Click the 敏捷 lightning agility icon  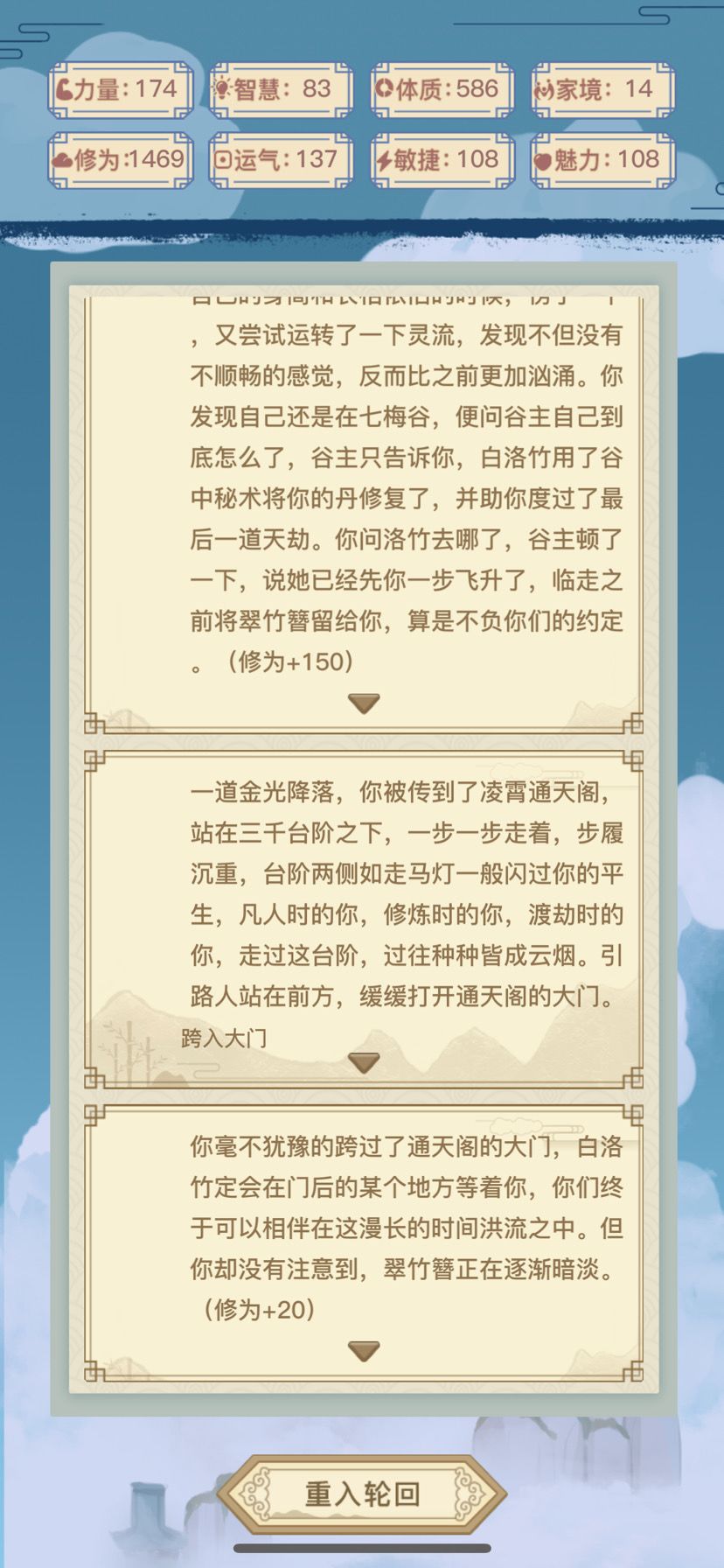pos(384,160)
